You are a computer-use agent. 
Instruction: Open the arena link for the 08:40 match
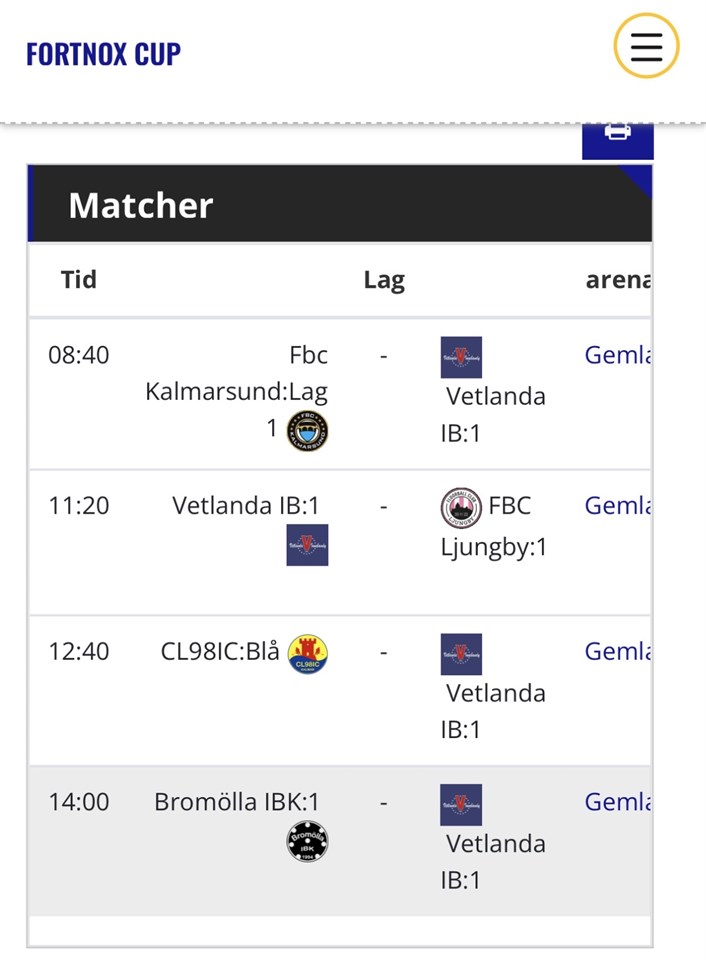coord(618,355)
